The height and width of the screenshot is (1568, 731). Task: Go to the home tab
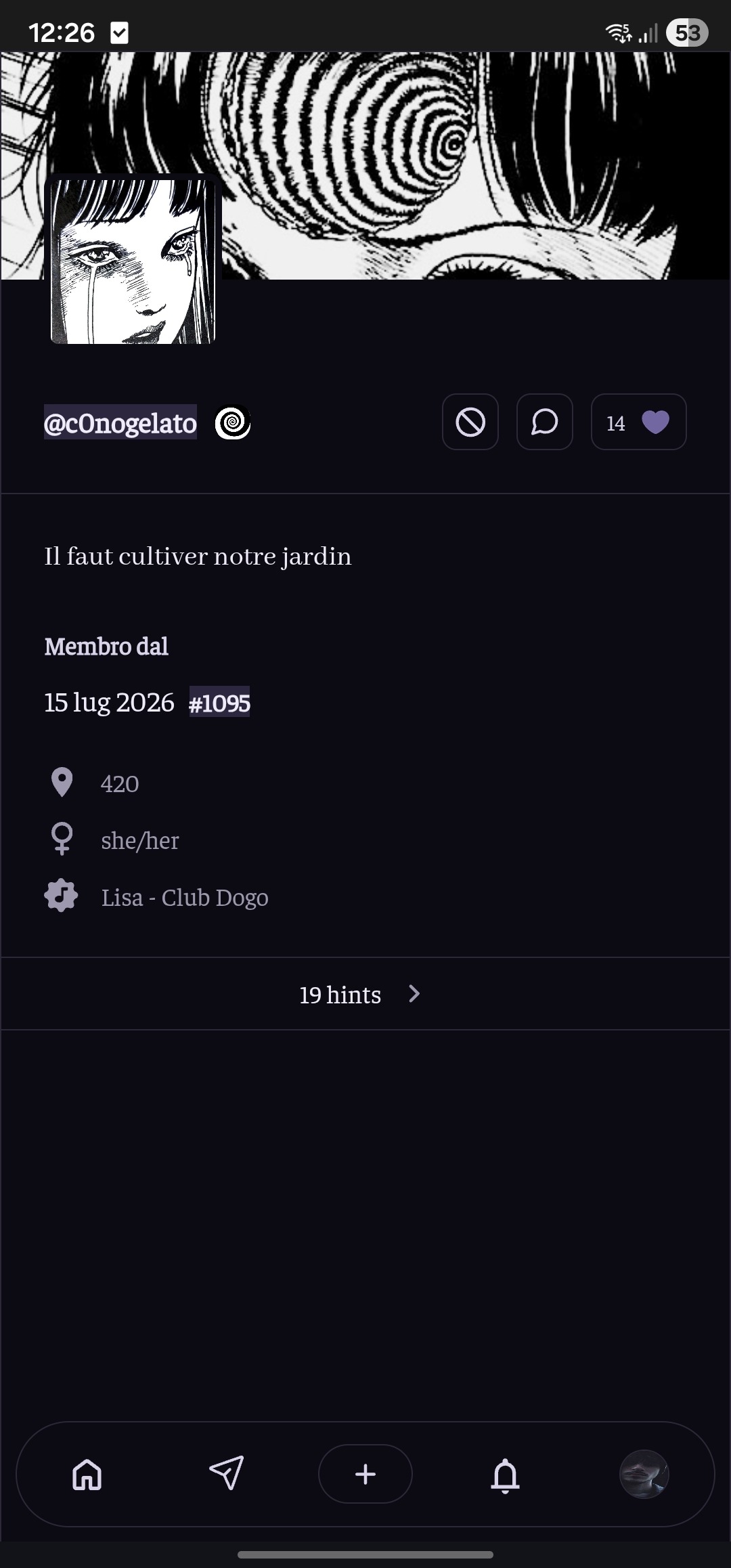click(87, 1474)
